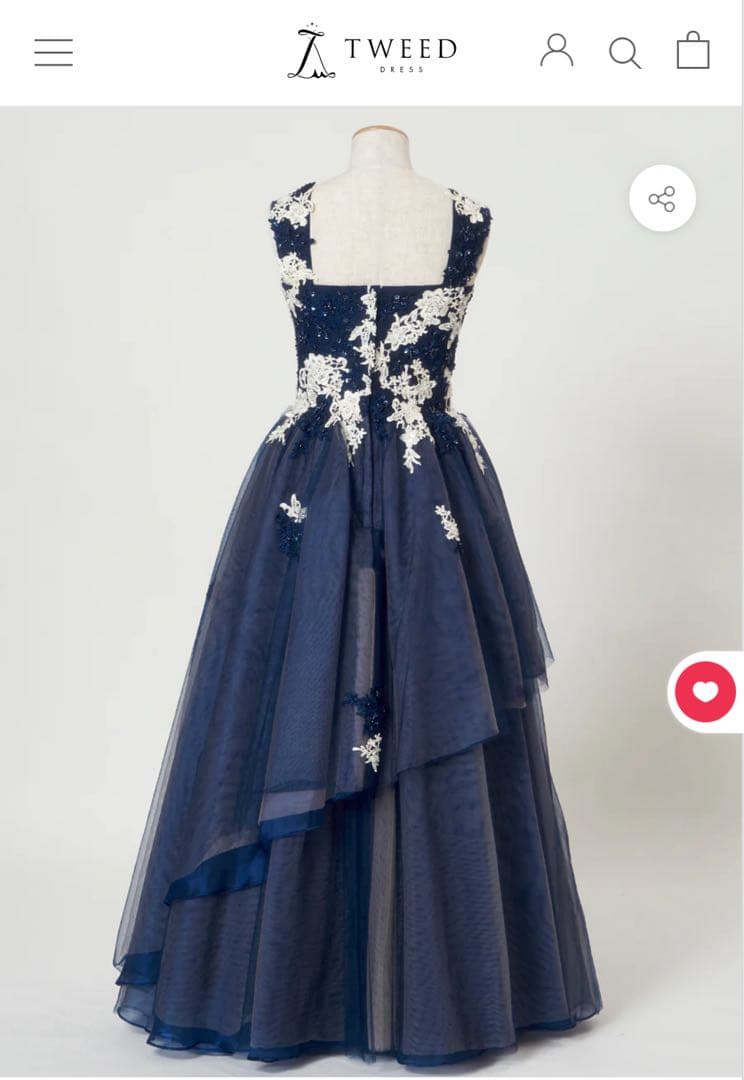View the shopping bag
The image size is (744, 1080).
692,50
